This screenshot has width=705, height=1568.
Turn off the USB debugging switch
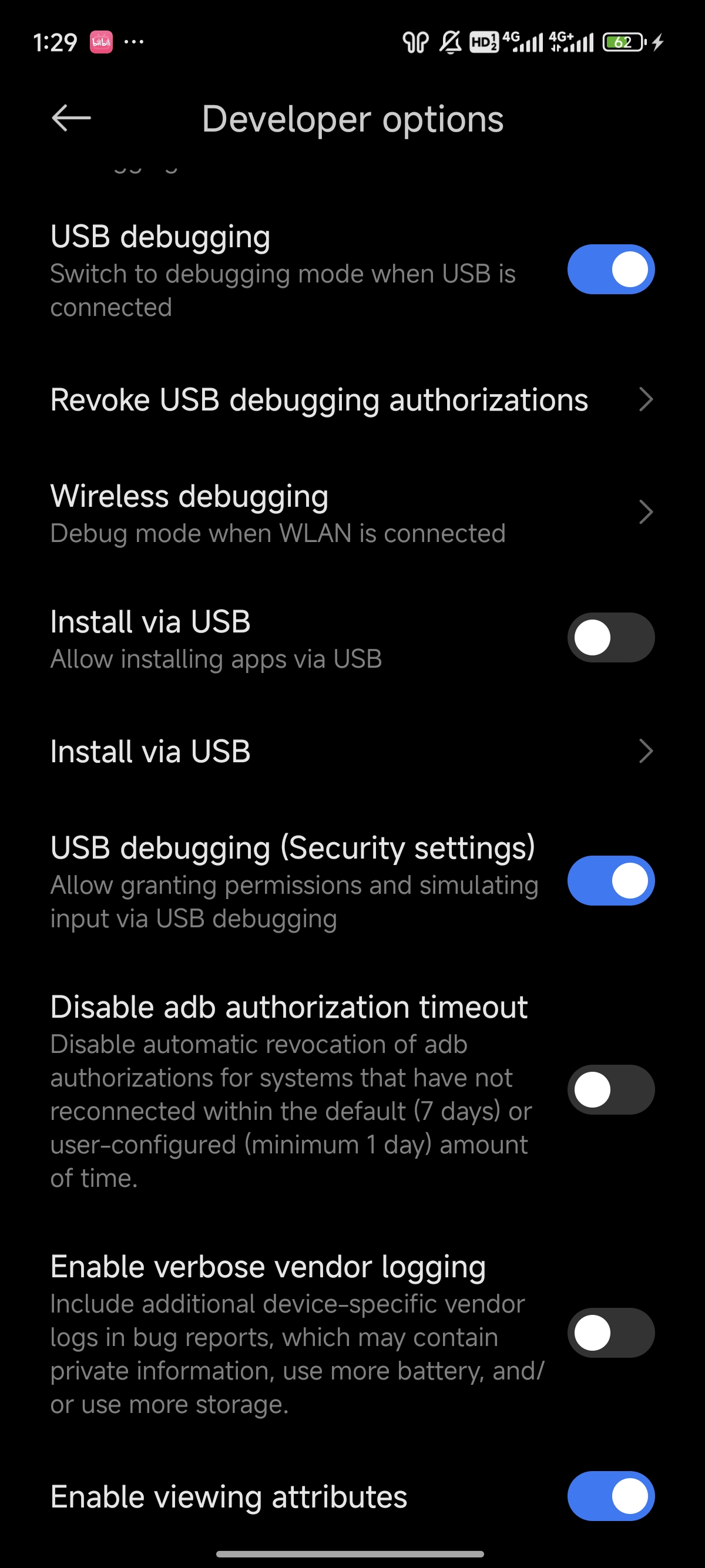(x=610, y=269)
